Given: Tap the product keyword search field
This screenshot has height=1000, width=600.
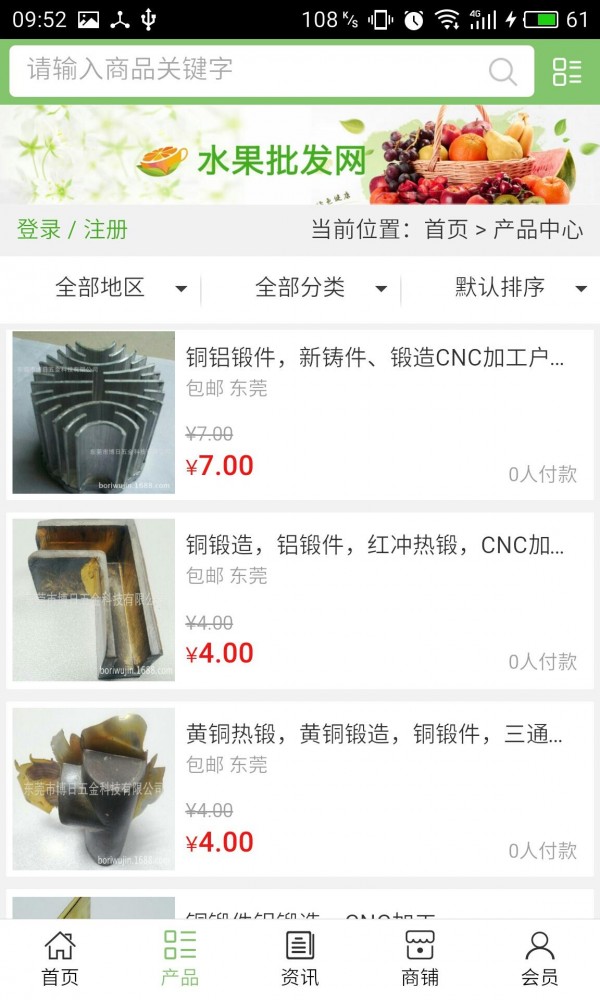Looking at the screenshot, I should pyautogui.click(x=250, y=70).
